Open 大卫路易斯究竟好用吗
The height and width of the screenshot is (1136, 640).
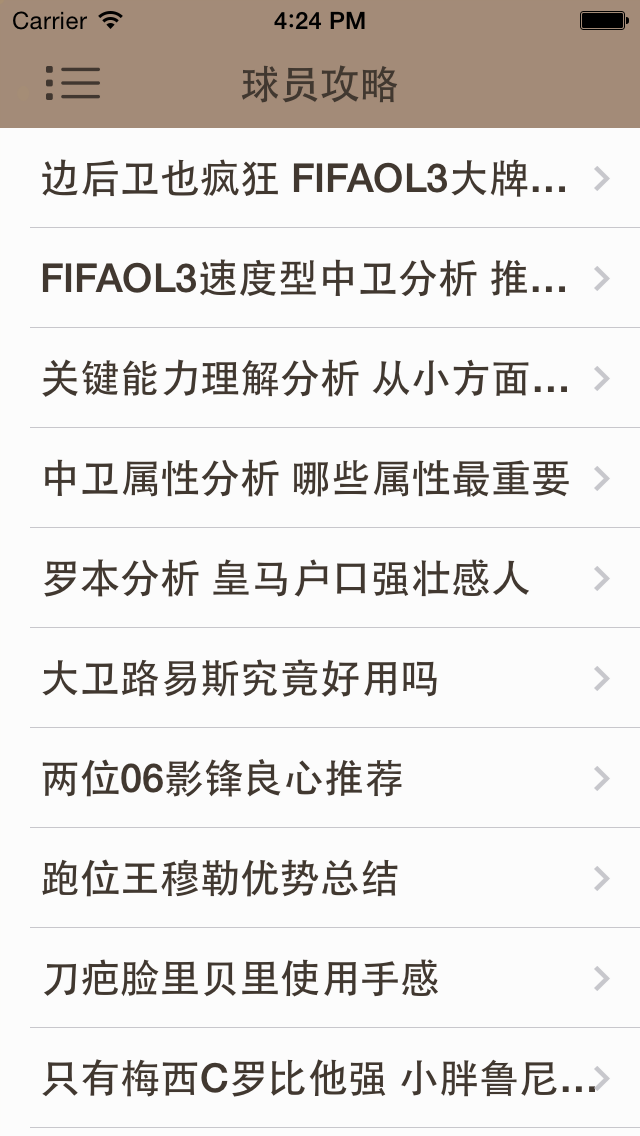coord(320,678)
